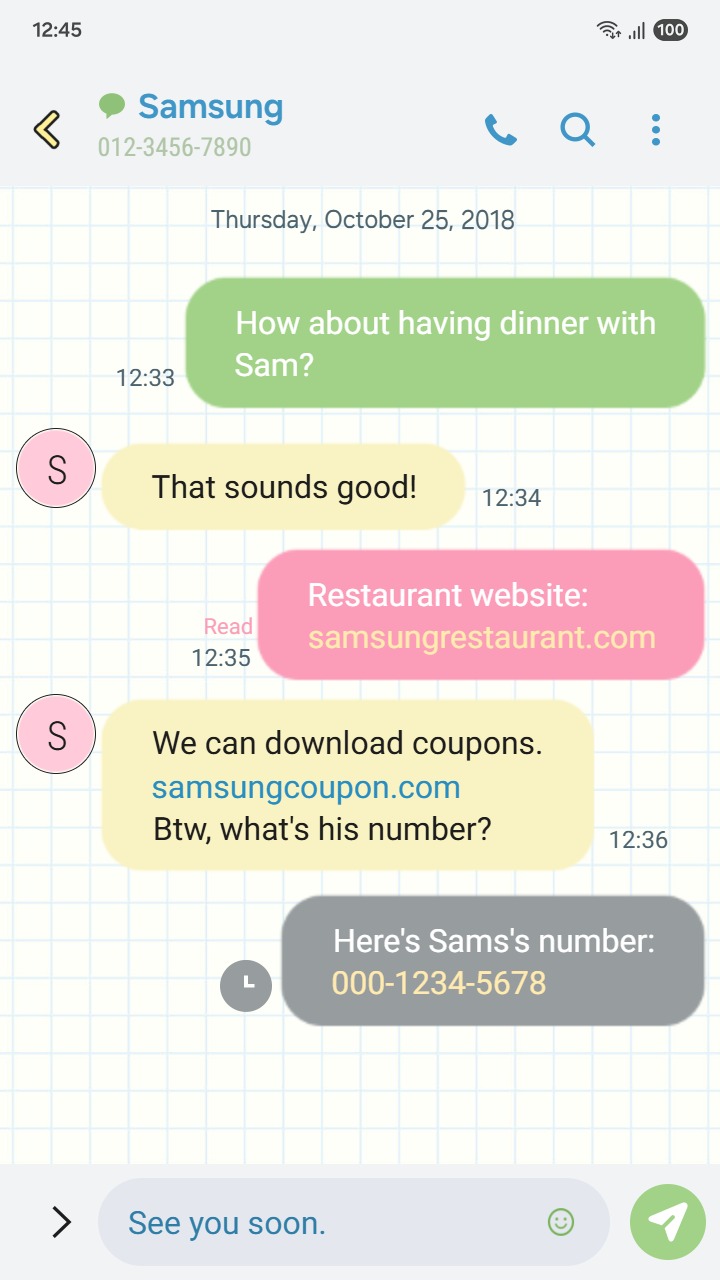Screen dimensions: 720x1280
Task: Open the emoji picker
Action: point(561,1222)
